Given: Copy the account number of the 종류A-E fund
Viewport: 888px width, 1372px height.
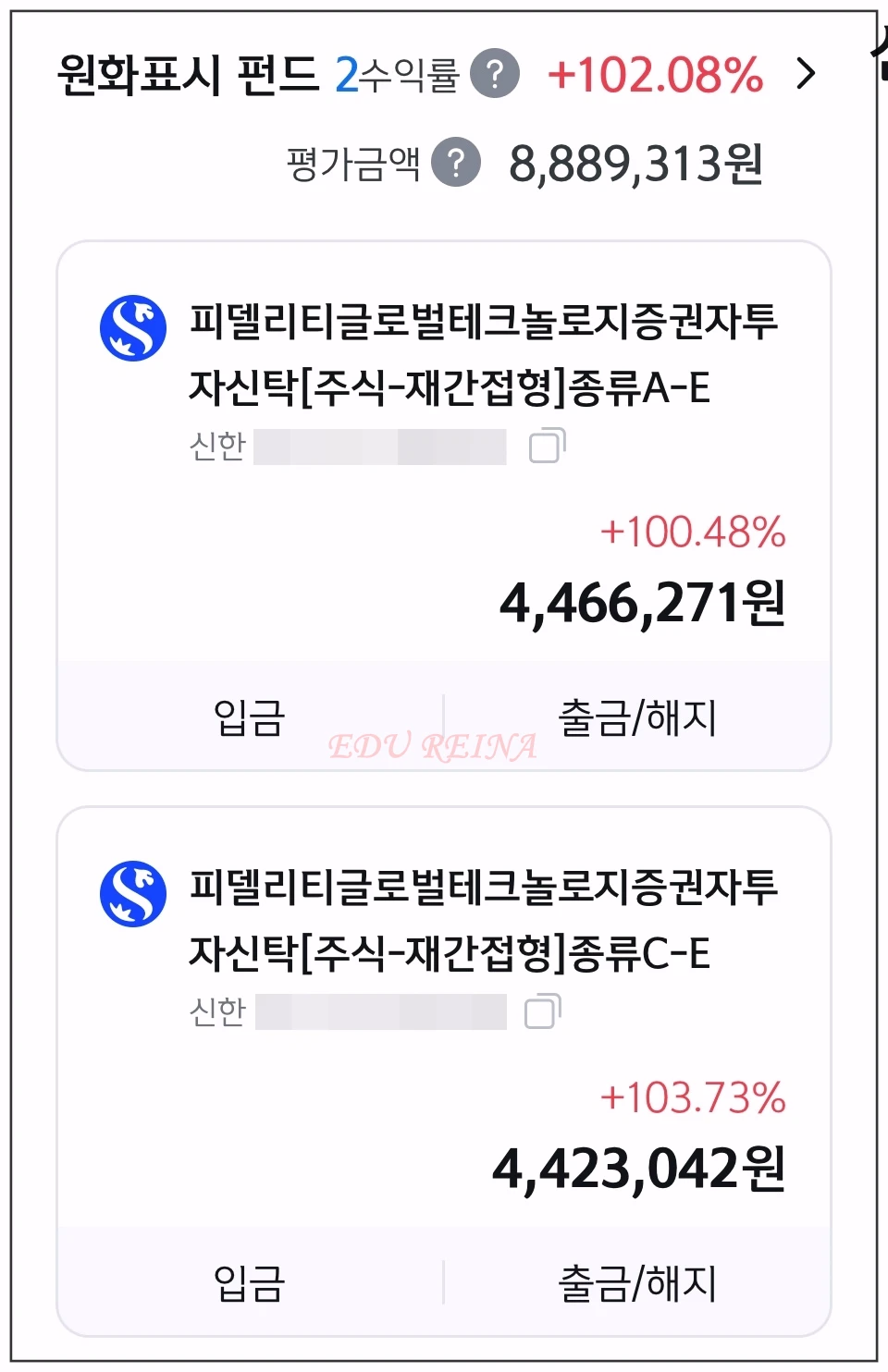Looking at the screenshot, I should 546,447.
